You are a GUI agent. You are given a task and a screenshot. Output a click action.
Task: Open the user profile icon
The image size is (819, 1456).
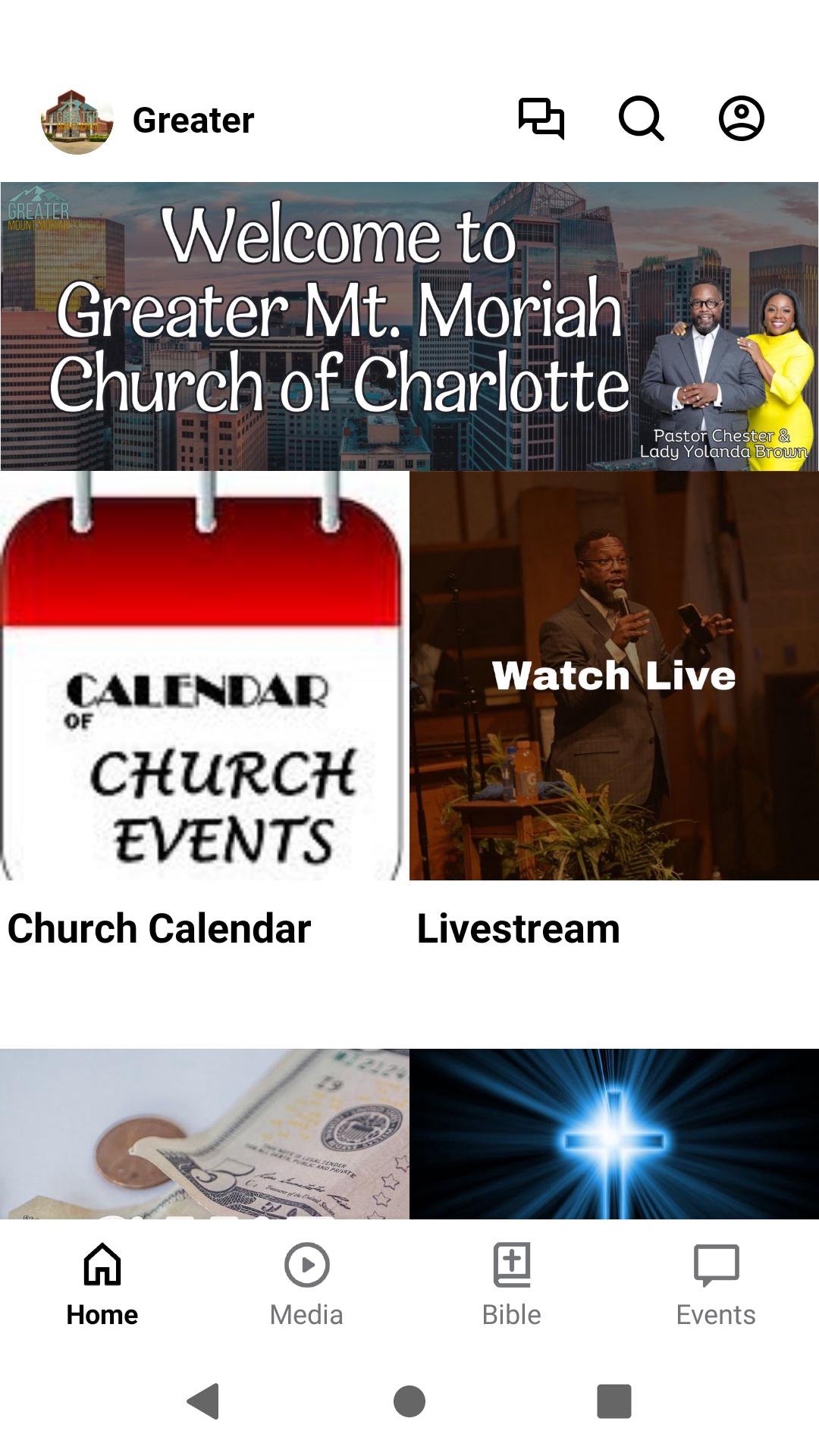[x=741, y=119]
